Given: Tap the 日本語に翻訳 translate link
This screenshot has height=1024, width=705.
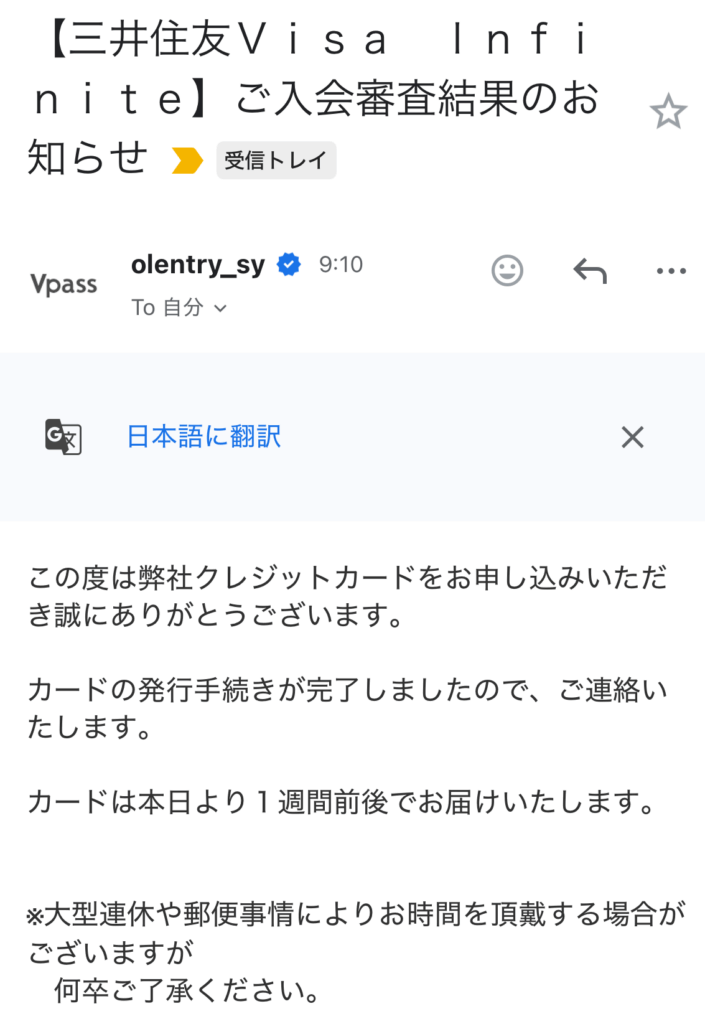Looking at the screenshot, I should point(204,436).
